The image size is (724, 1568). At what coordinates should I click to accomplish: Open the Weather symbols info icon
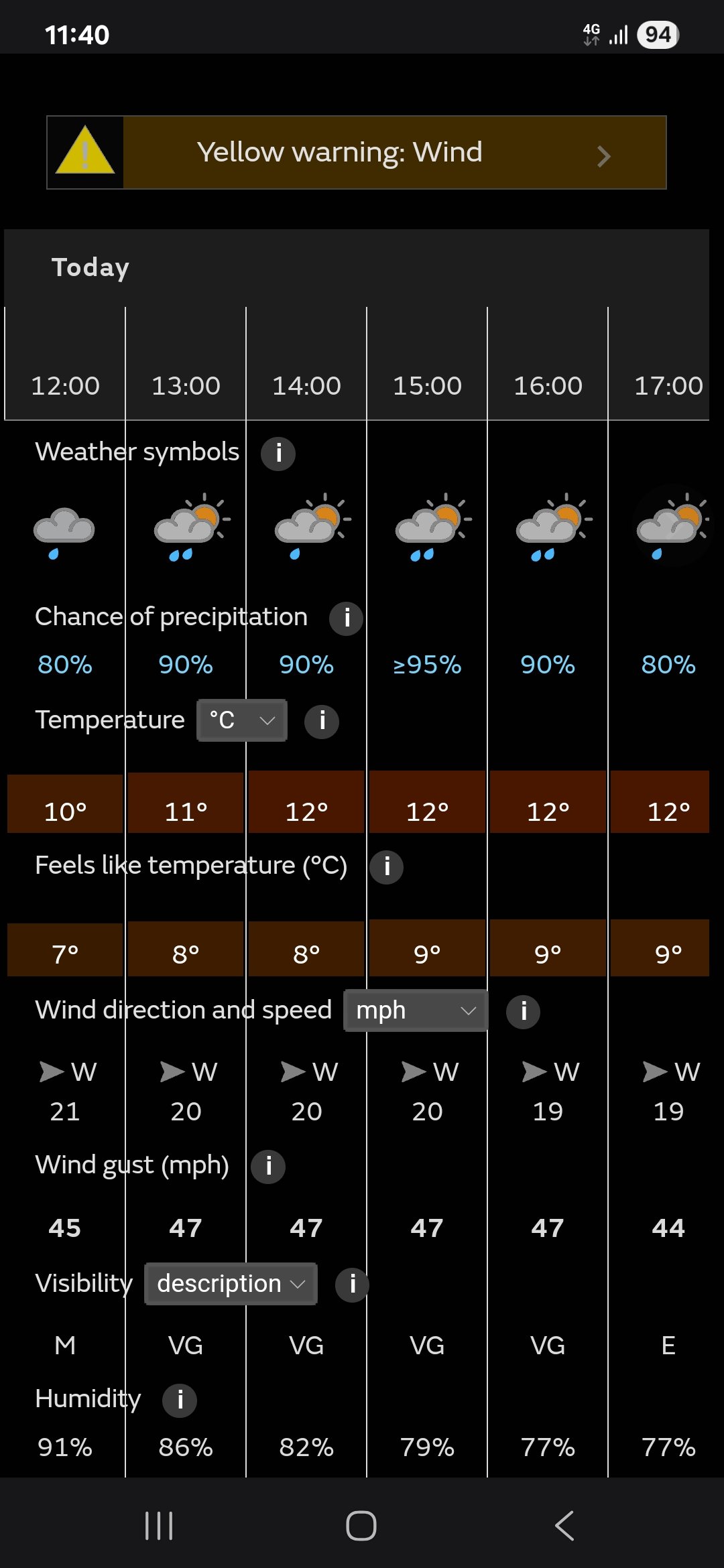(x=278, y=454)
